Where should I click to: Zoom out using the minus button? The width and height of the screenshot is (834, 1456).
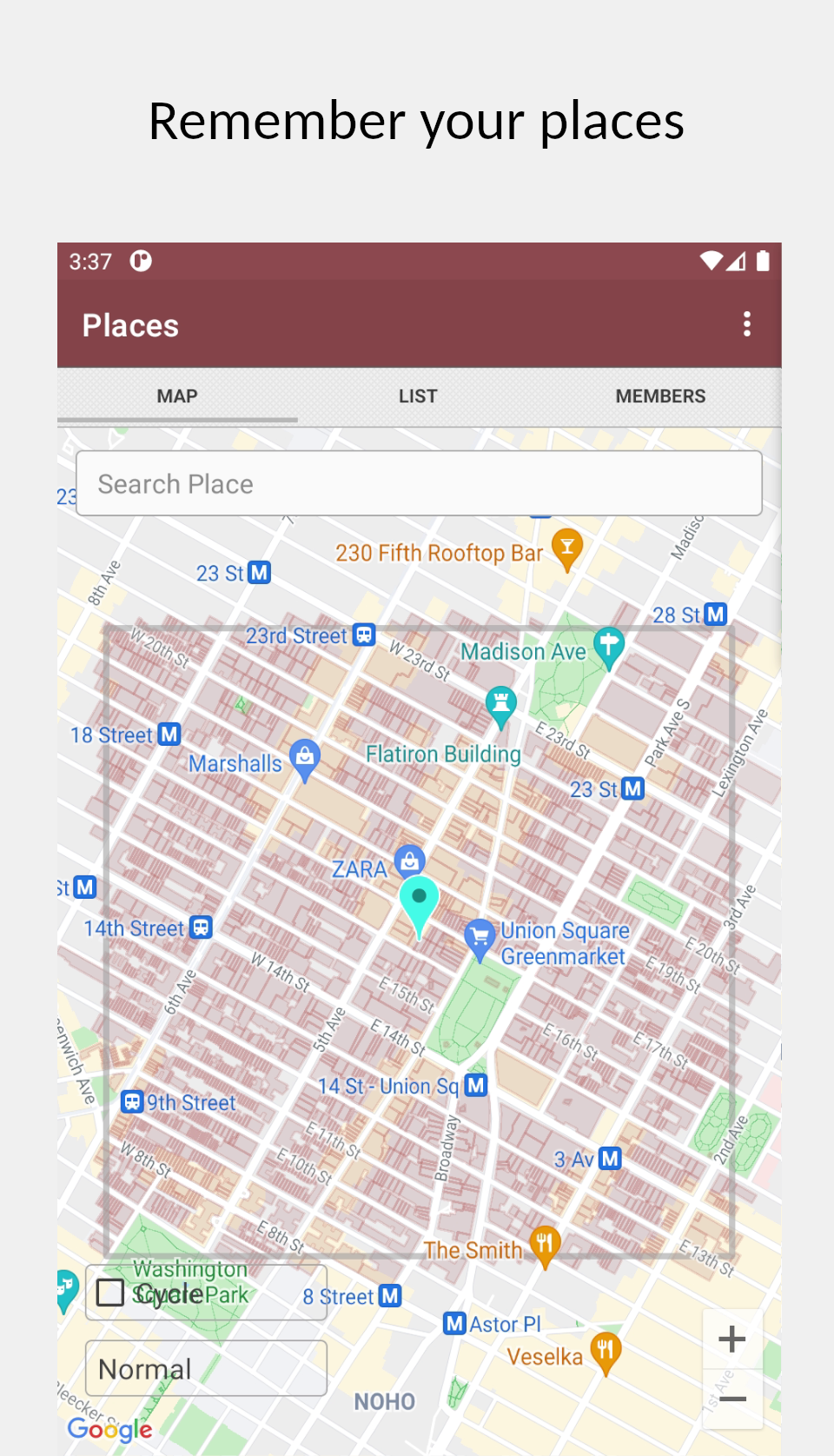pyautogui.click(x=731, y=1399)
